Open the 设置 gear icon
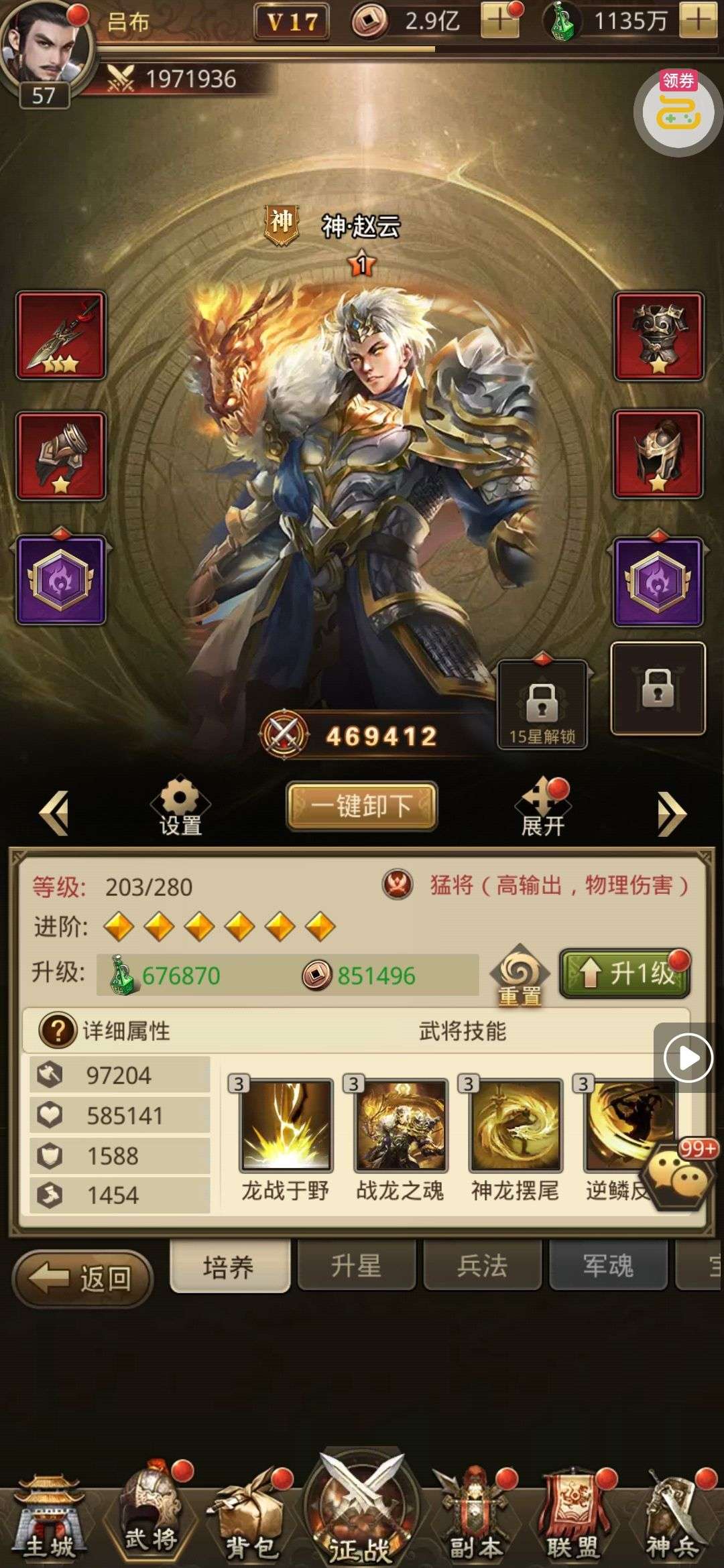 tap(180, 806)
